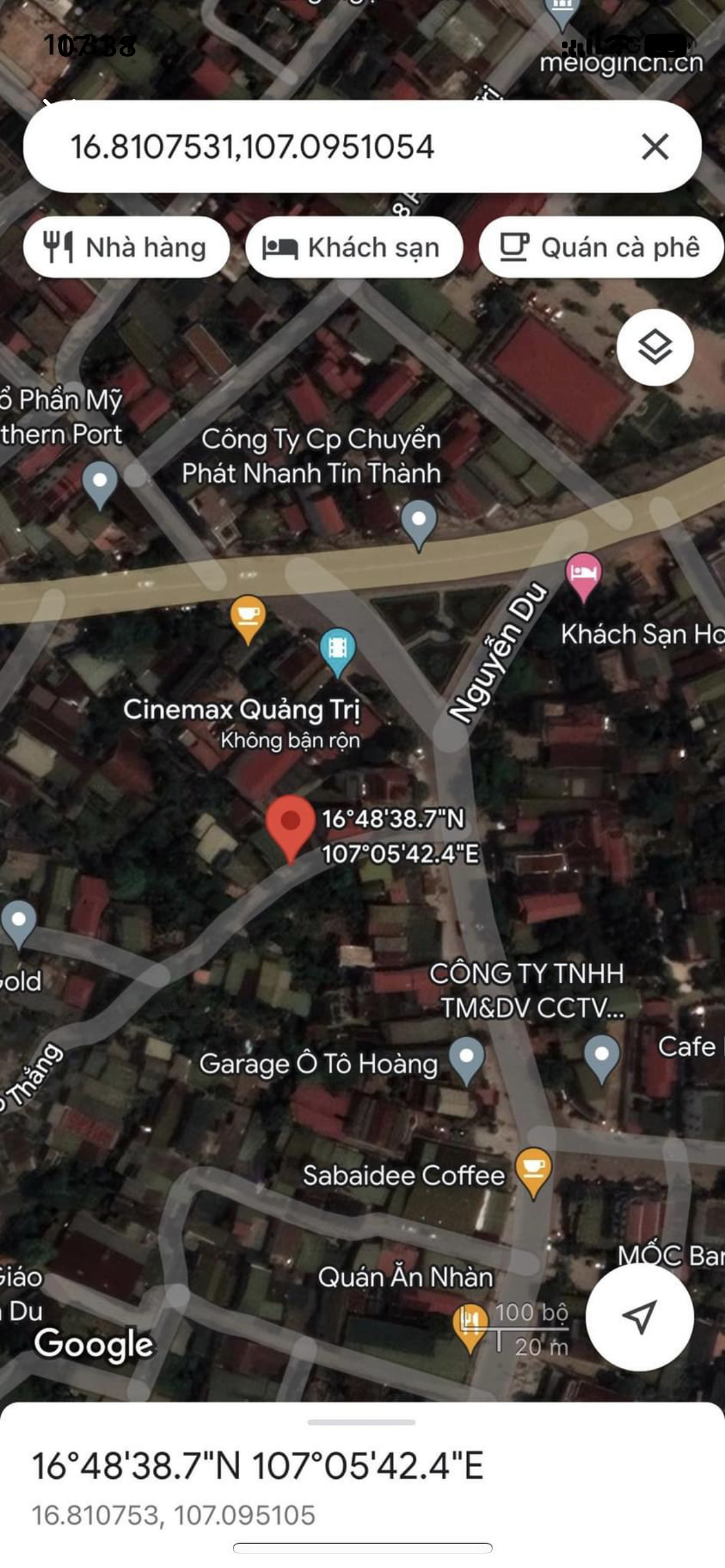
Task: Tap the Quán Ăn Nhàn restaurant pin
Action: pyautogui.click(x=470, y=1323)
